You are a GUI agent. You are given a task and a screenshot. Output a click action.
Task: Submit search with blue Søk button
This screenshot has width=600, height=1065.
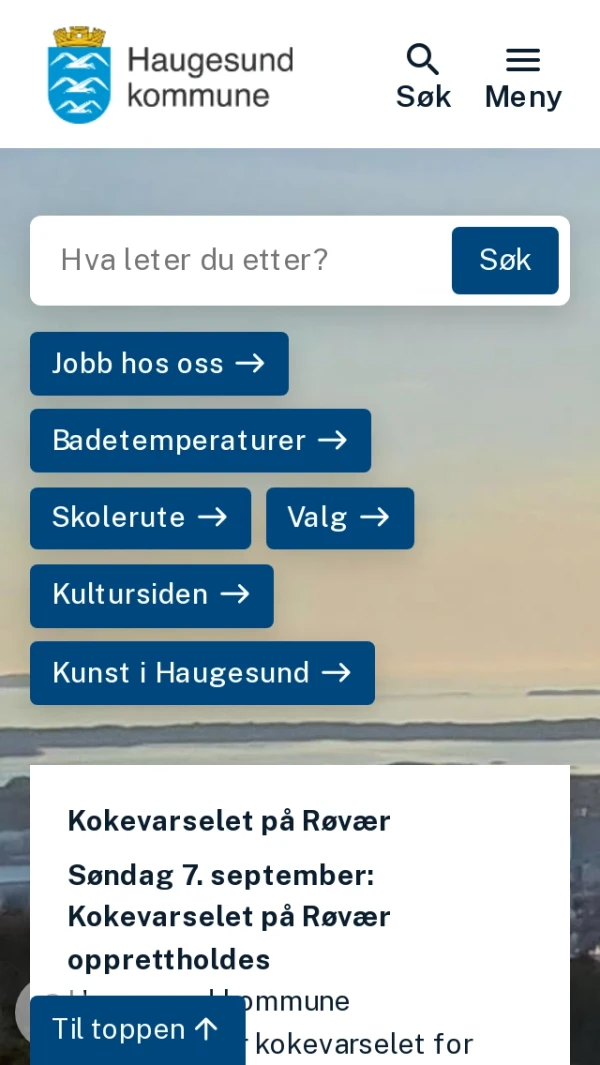tap(504, 260)
